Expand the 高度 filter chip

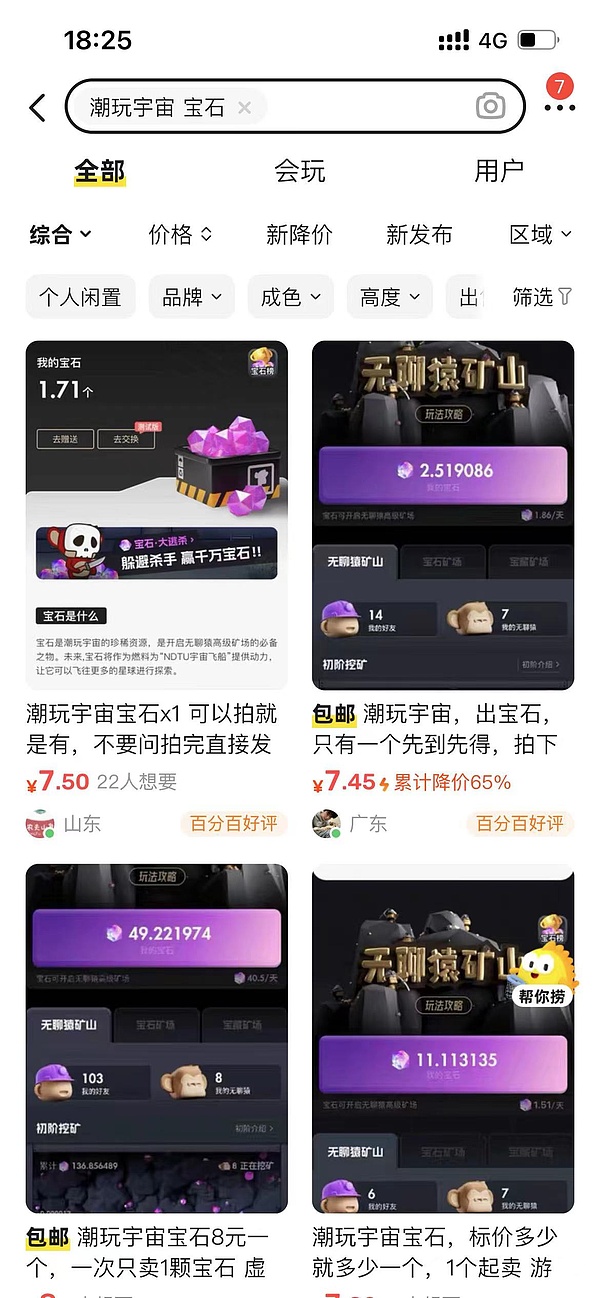click(x=390, y=297)
